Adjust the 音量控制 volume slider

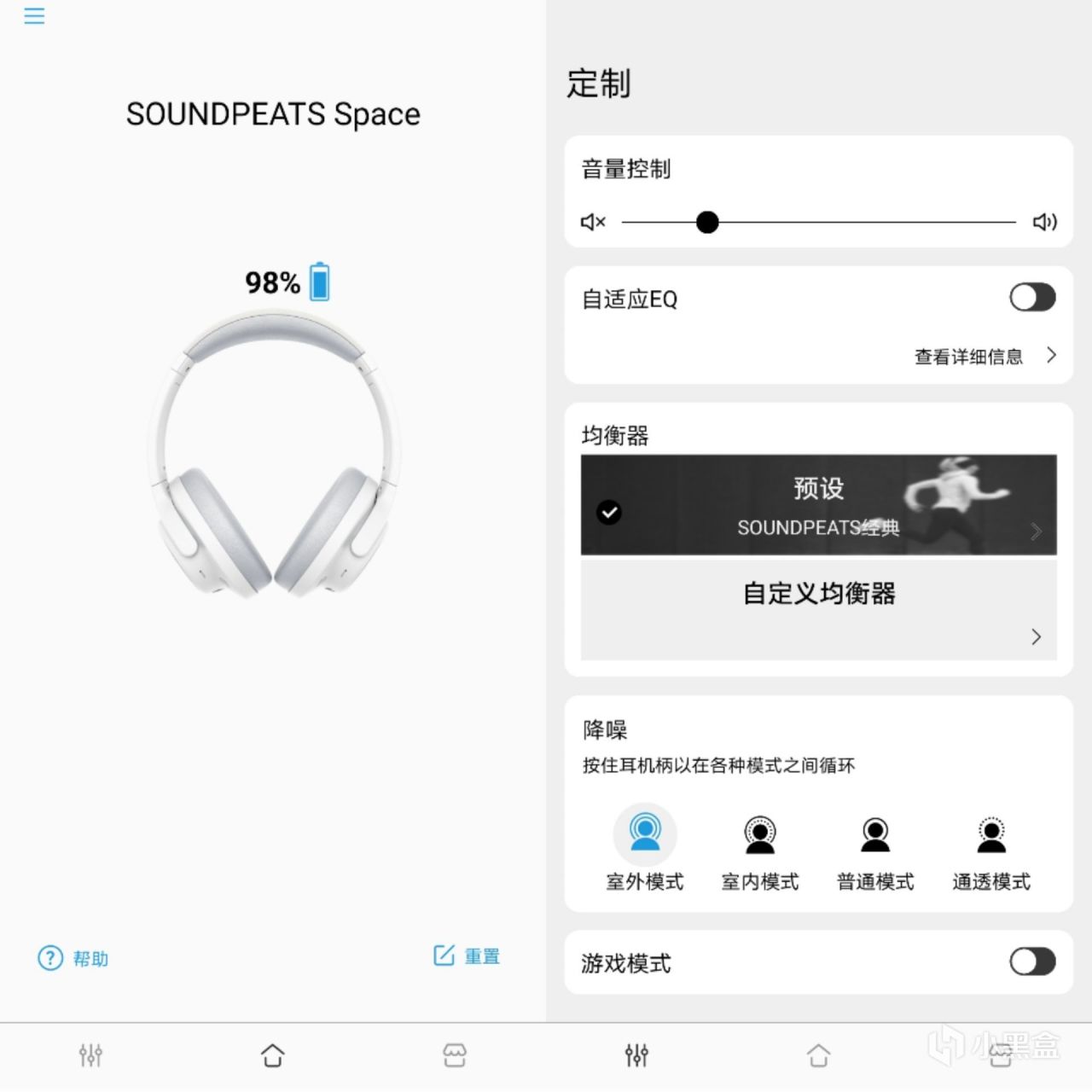pyautogui.click(x=818, y=223)
